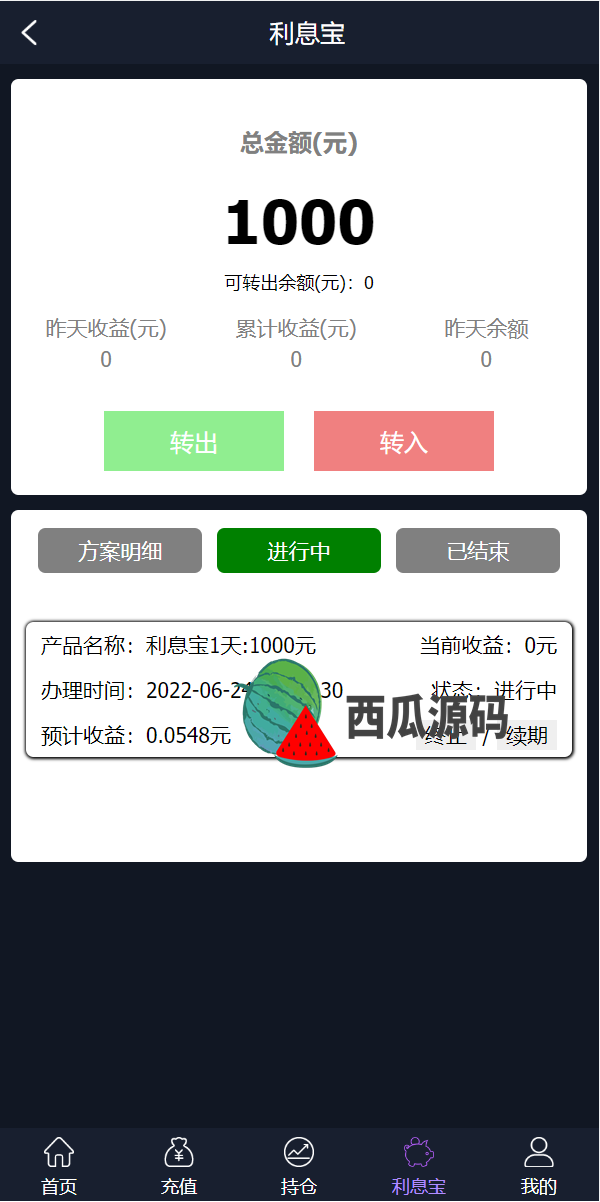Tap the green 转出 button

(194, 441)
